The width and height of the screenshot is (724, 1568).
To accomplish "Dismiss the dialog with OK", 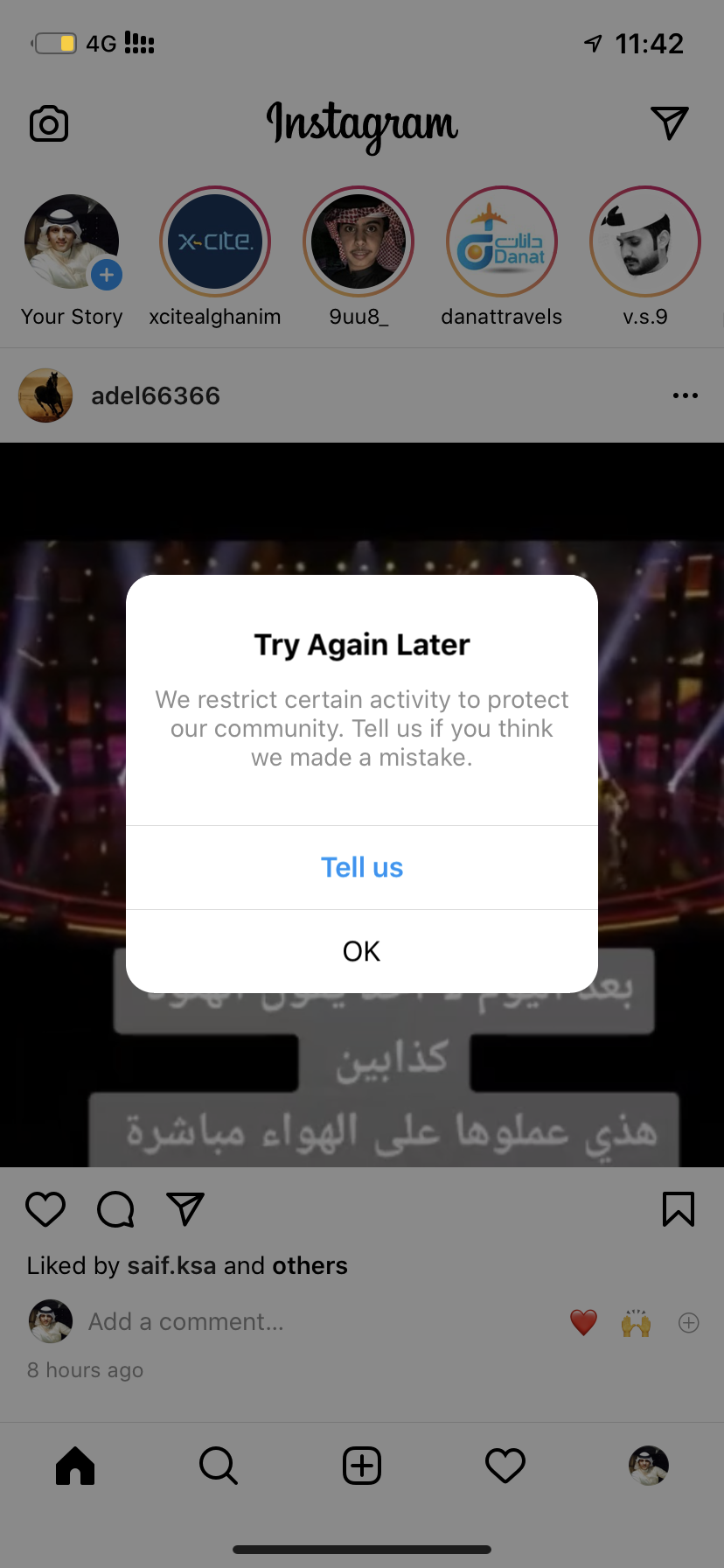I will [x=362, y=951].
